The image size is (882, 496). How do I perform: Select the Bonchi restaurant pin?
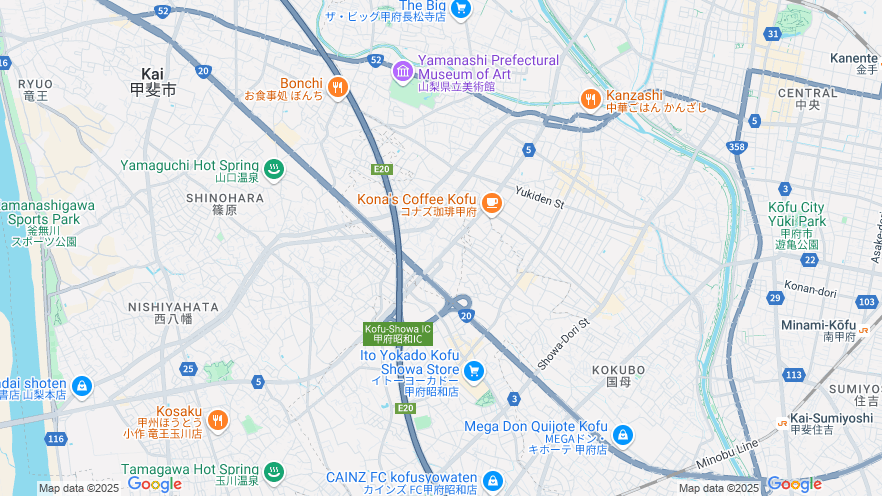pyautogui.click(x=337, y=88)
